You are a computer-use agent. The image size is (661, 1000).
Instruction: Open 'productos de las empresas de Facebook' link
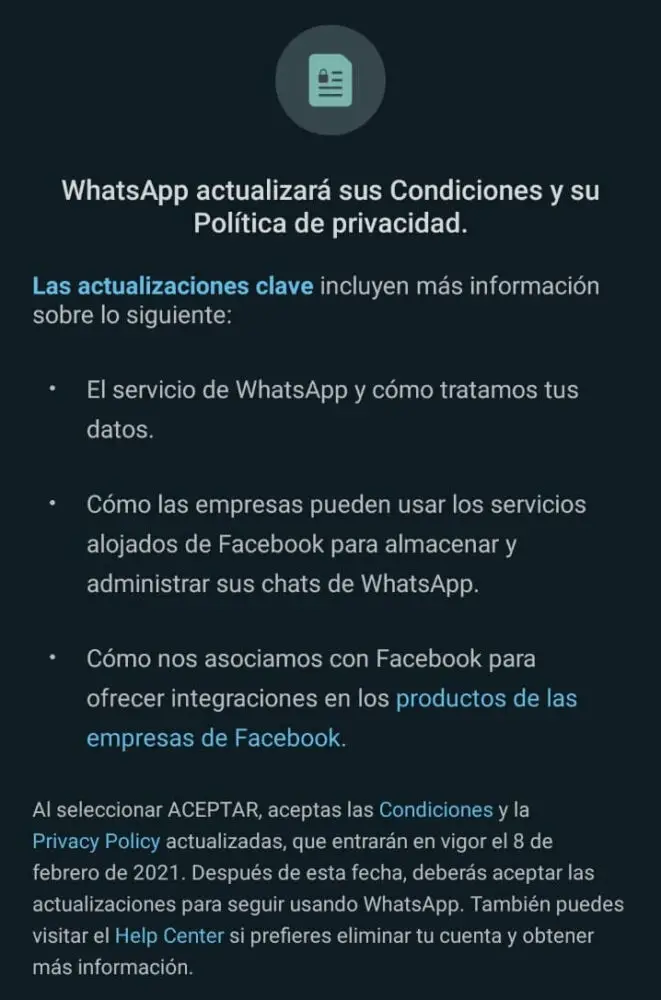point(486,698)
